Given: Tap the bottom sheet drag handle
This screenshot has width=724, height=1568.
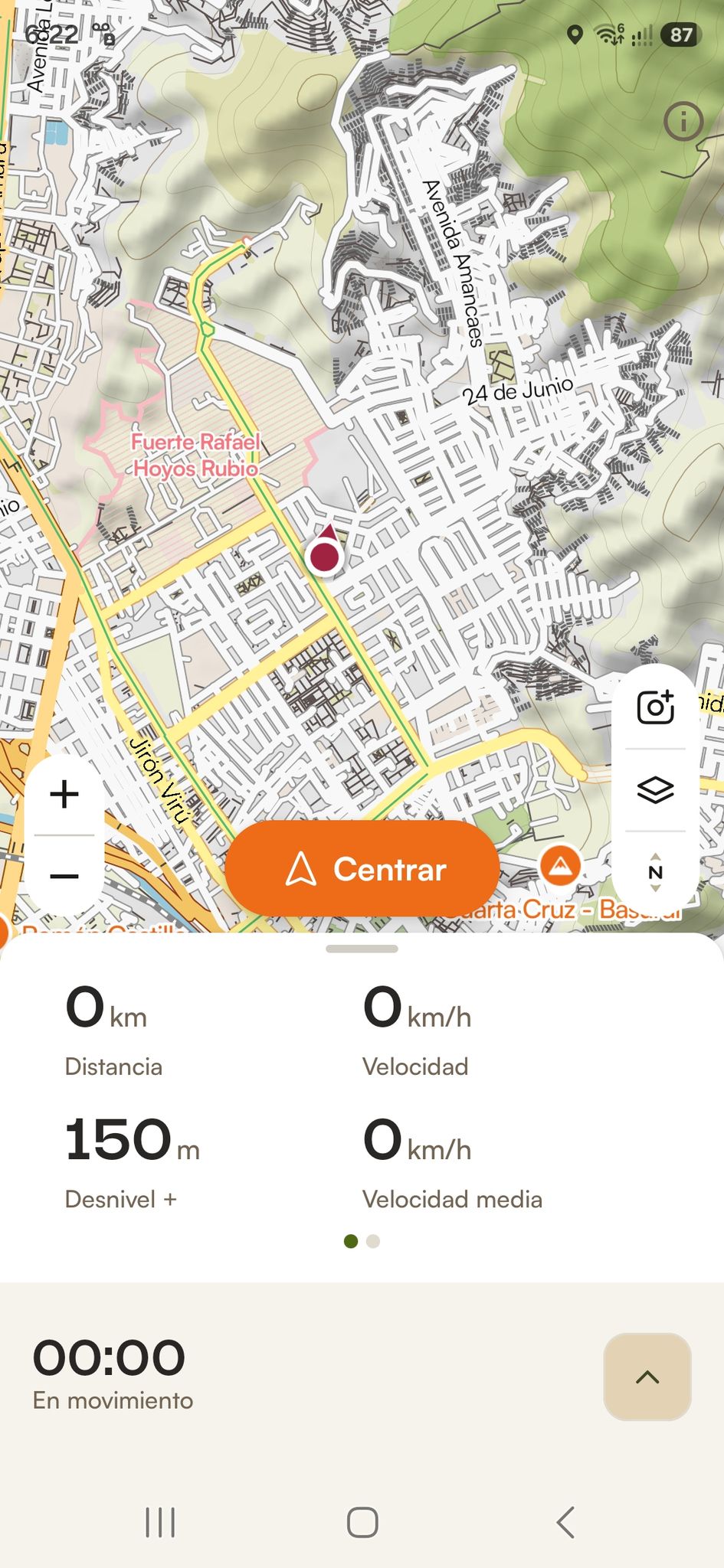Looking at the screenshot, I should pos(362,949).
